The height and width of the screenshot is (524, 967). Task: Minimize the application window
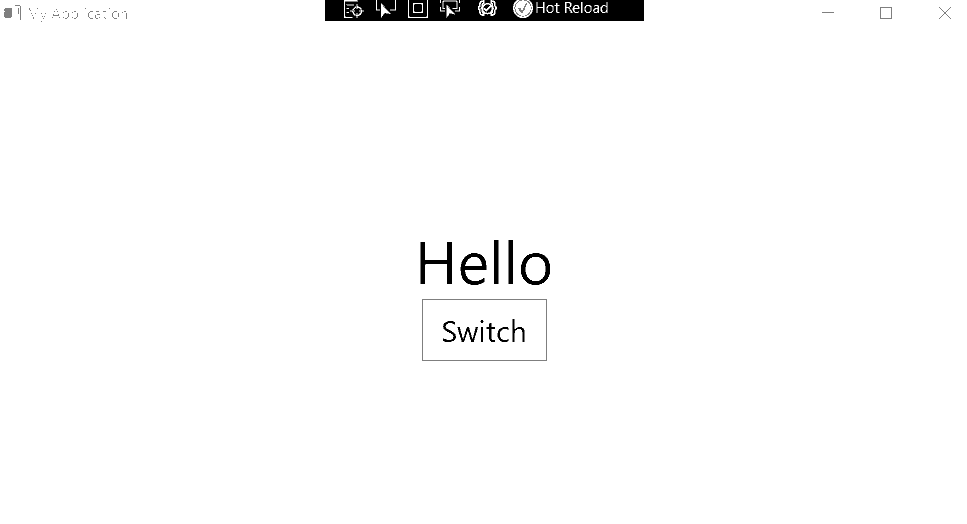pos(828,13)
